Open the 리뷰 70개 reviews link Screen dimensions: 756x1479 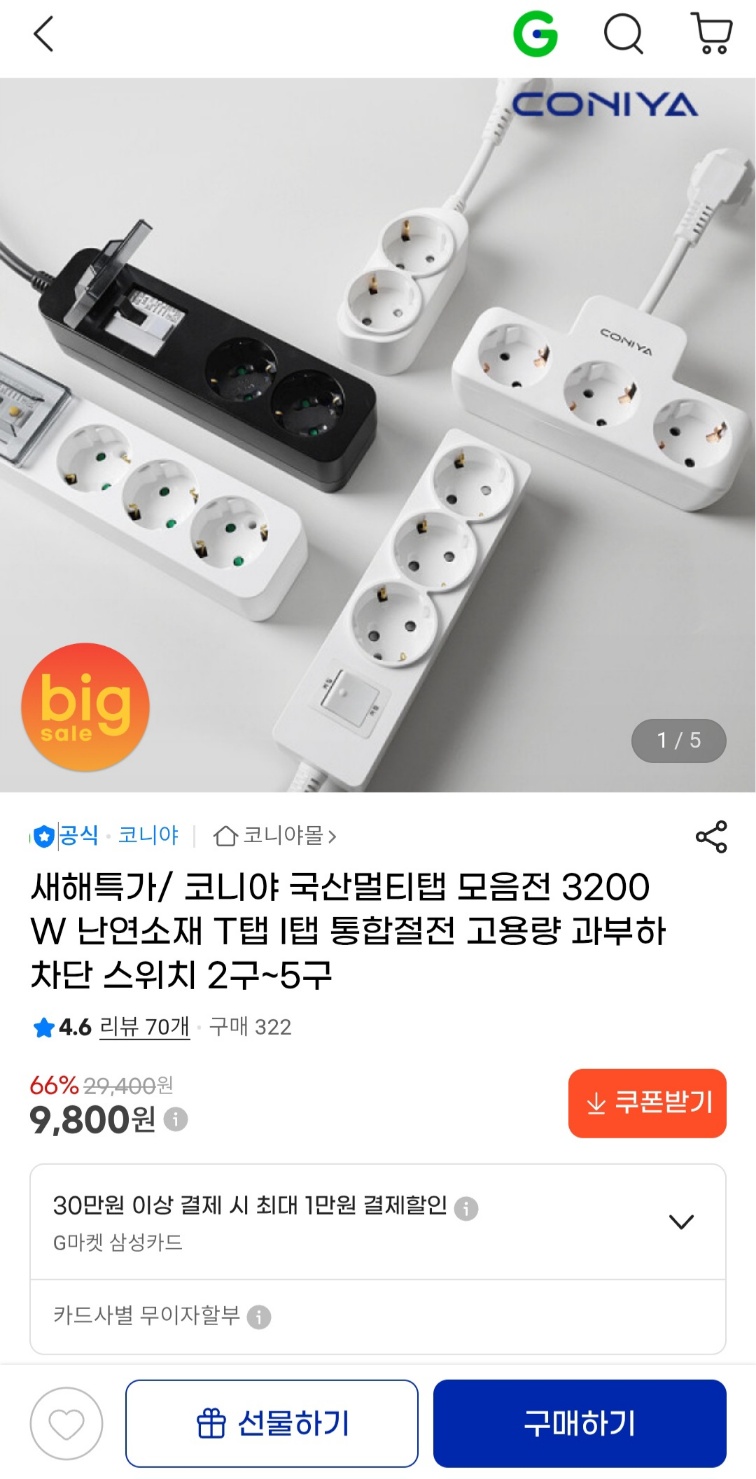point(144,1027)
